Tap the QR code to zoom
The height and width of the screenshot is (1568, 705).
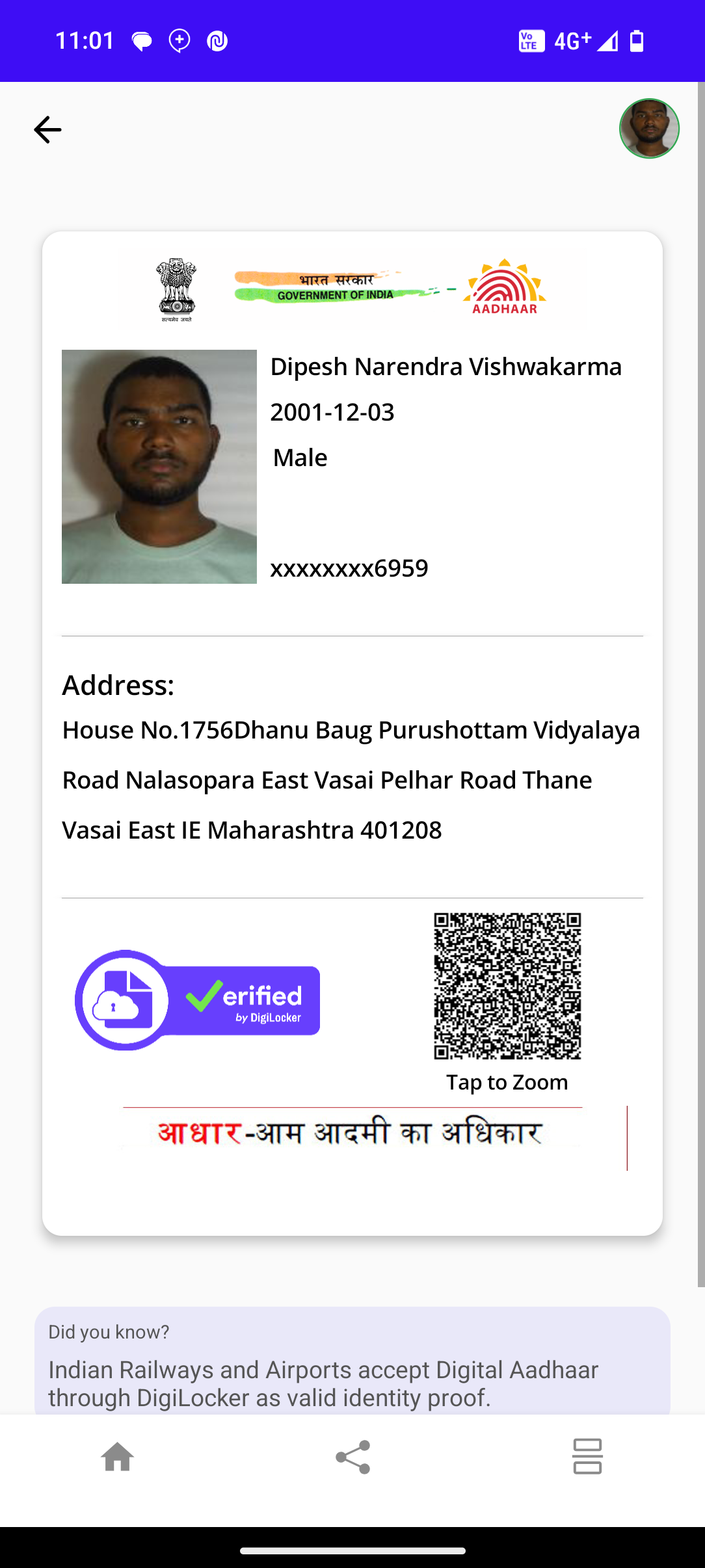507,986
